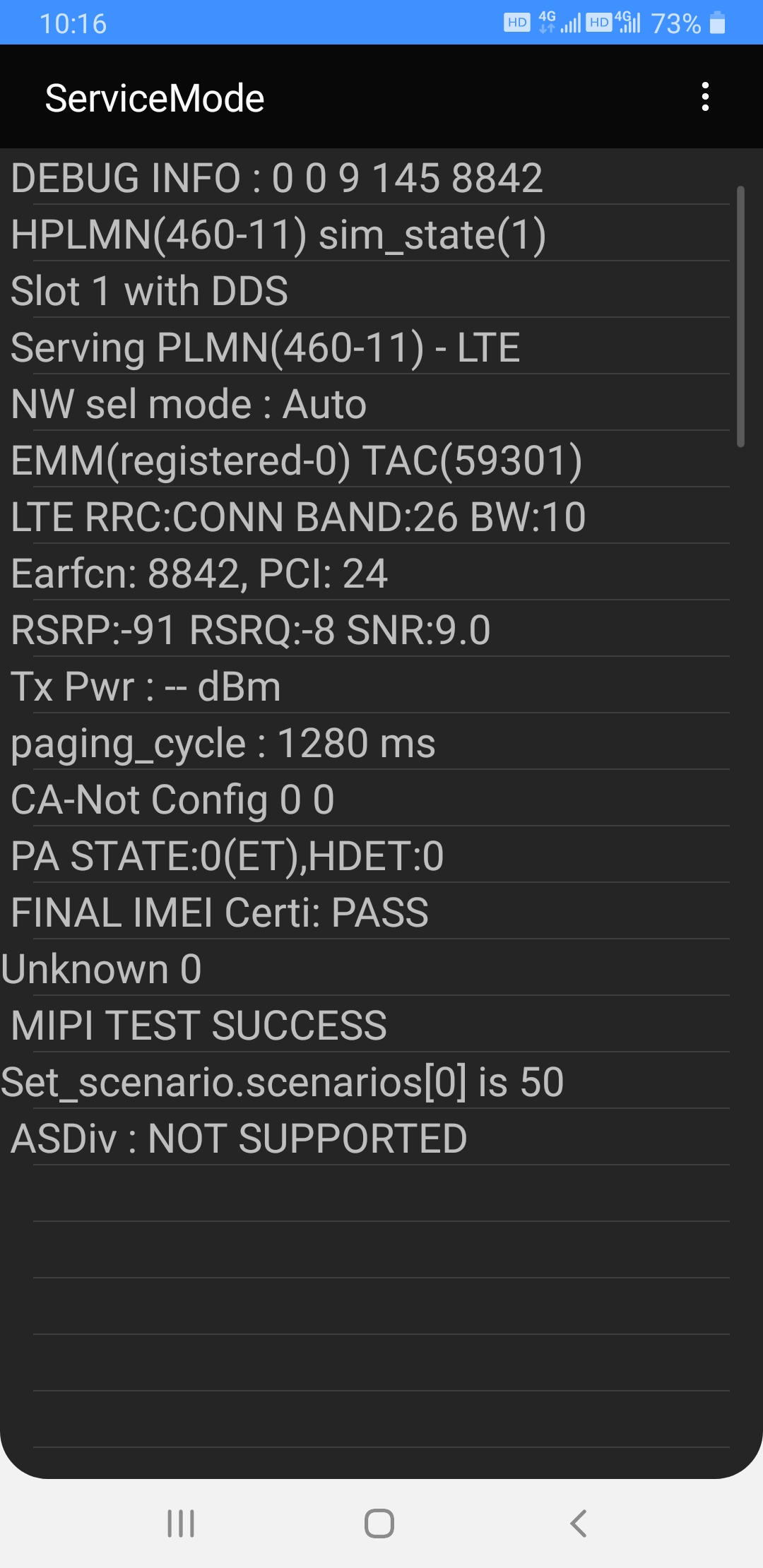
Task: Tap the SIM 2 4G signal indicator
Action: (x=629, y=23)
